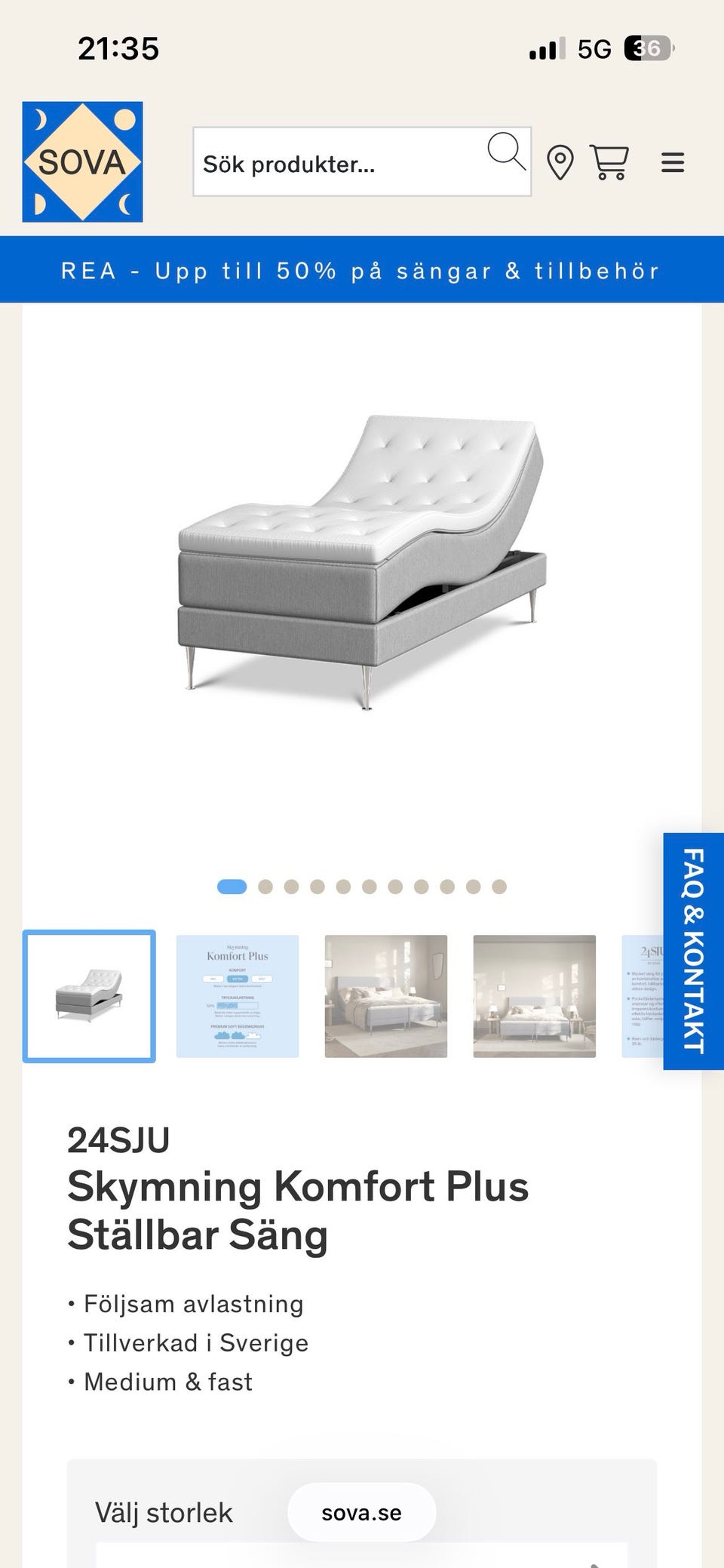This screenshot has height=1568, width=724.
Task: Select the first bedroom photo thumbnail
Action: (386, 996)
